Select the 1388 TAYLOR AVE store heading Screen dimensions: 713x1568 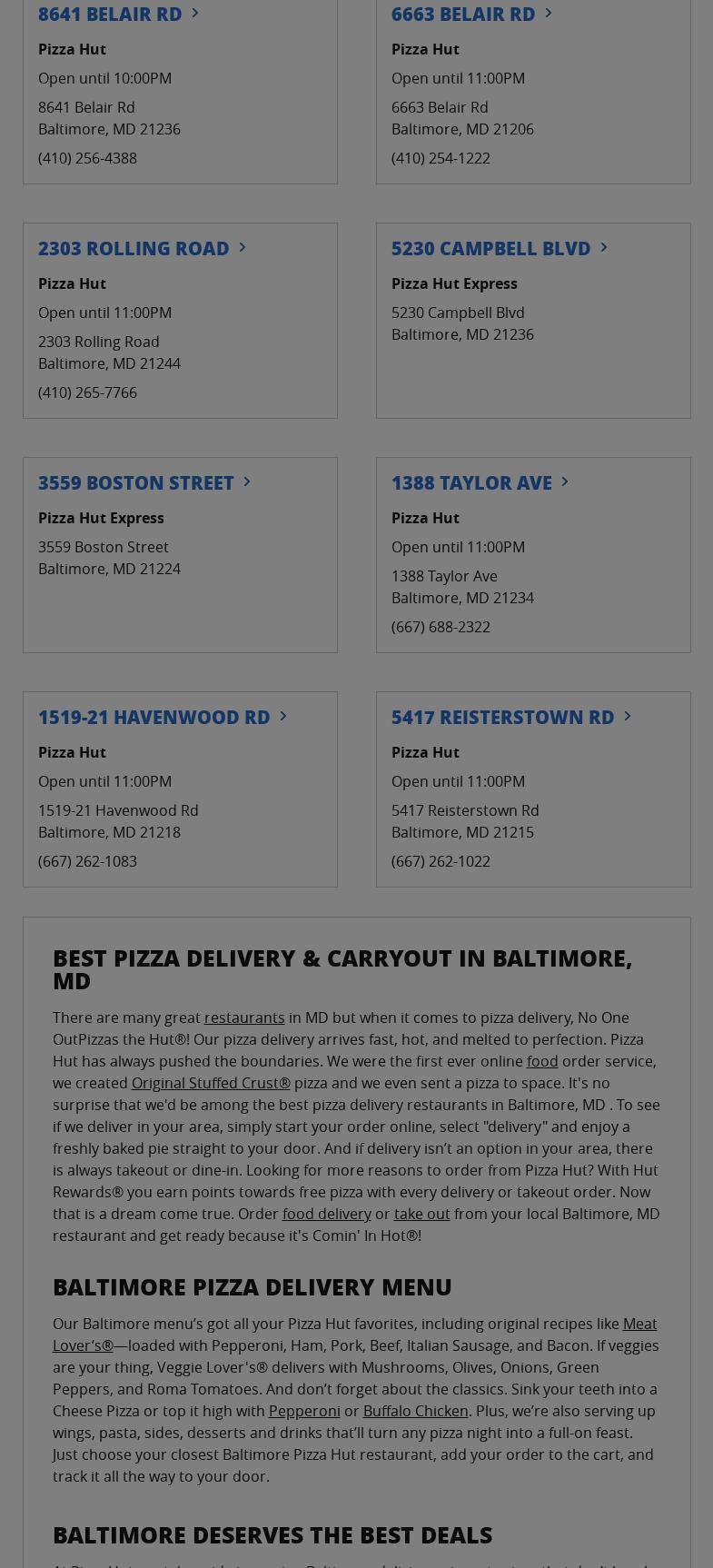point(471,482)
